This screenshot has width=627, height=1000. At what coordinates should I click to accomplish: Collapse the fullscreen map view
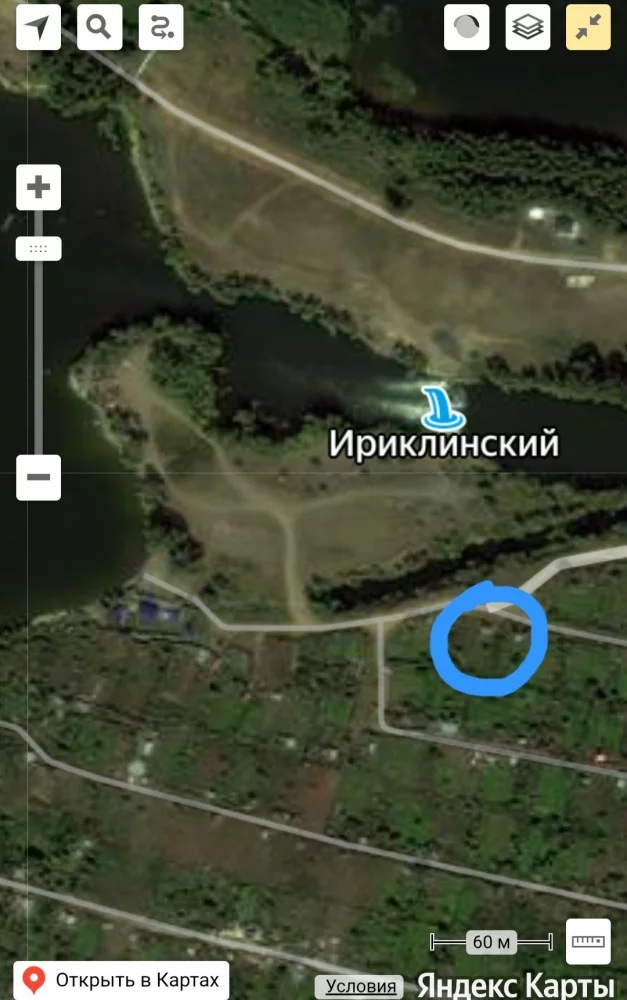(x=589, y=28)
